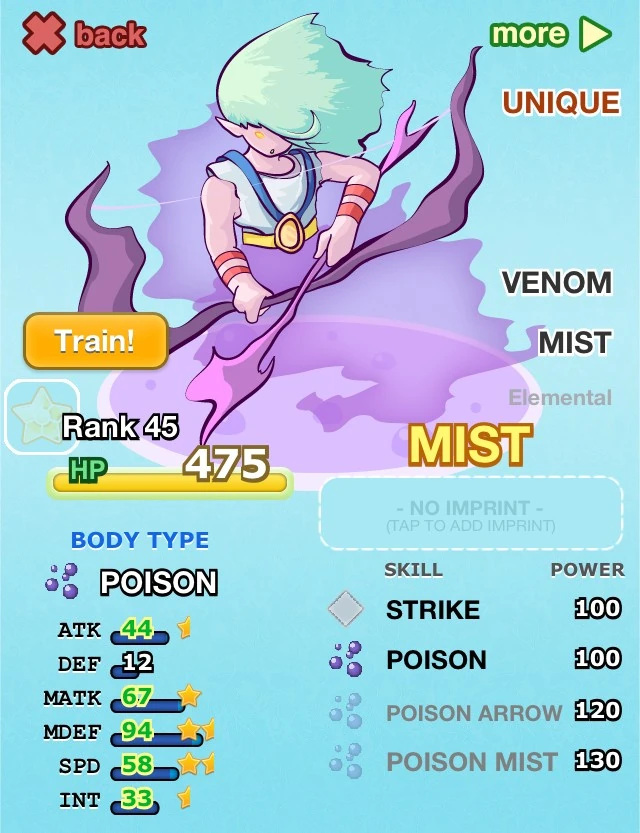Image resolution: width=640 pixels, height=833 pixels.
Task: Tap the star icon beside Rank 45
Action: 41,416
